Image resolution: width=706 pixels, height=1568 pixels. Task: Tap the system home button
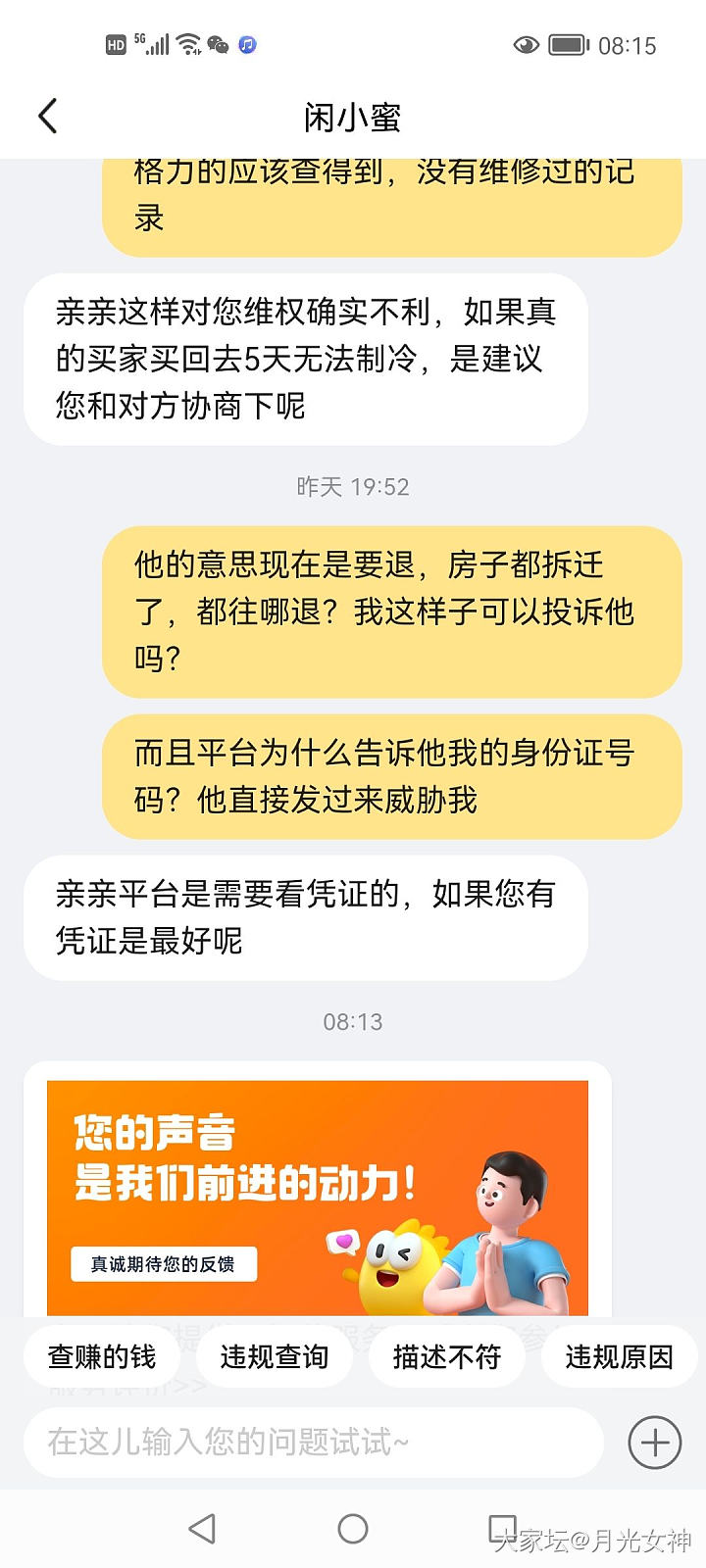pyautogui.click(x=353, y=1529)
